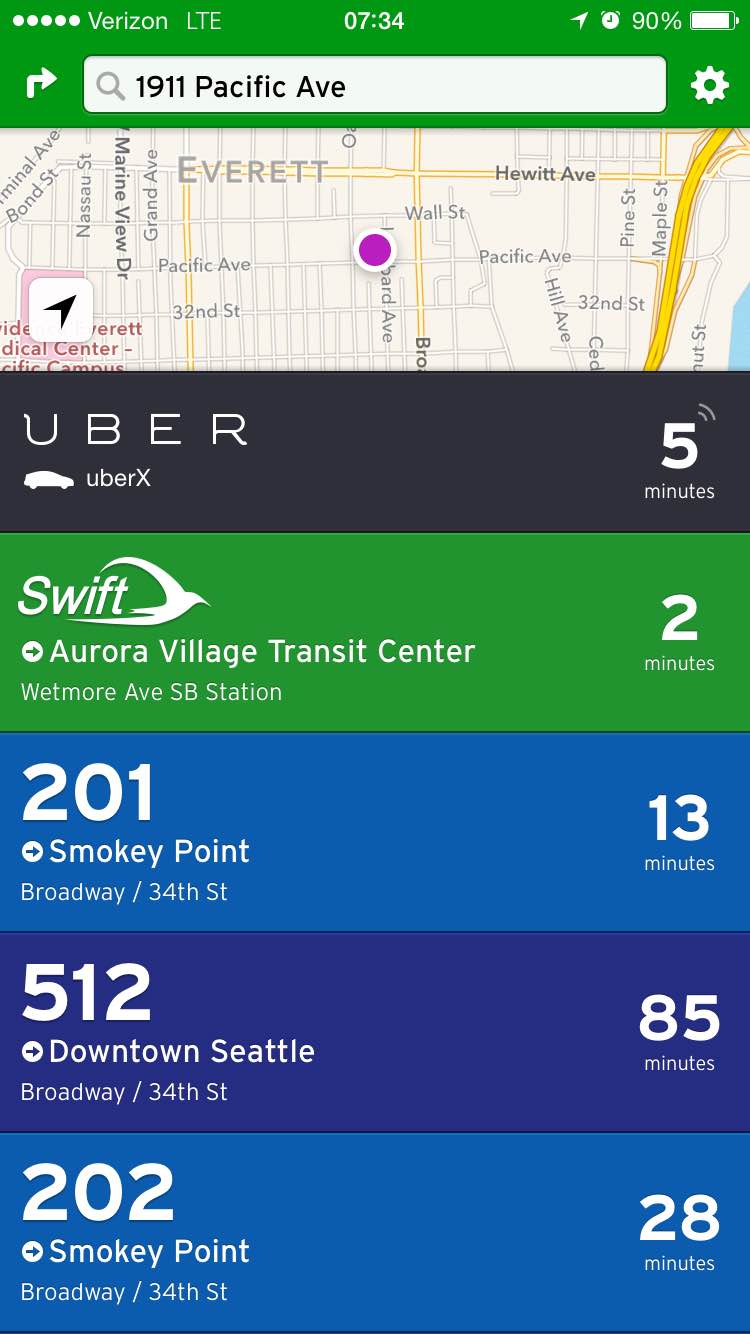Select route 201 to Smokey Point

point(375,830)
